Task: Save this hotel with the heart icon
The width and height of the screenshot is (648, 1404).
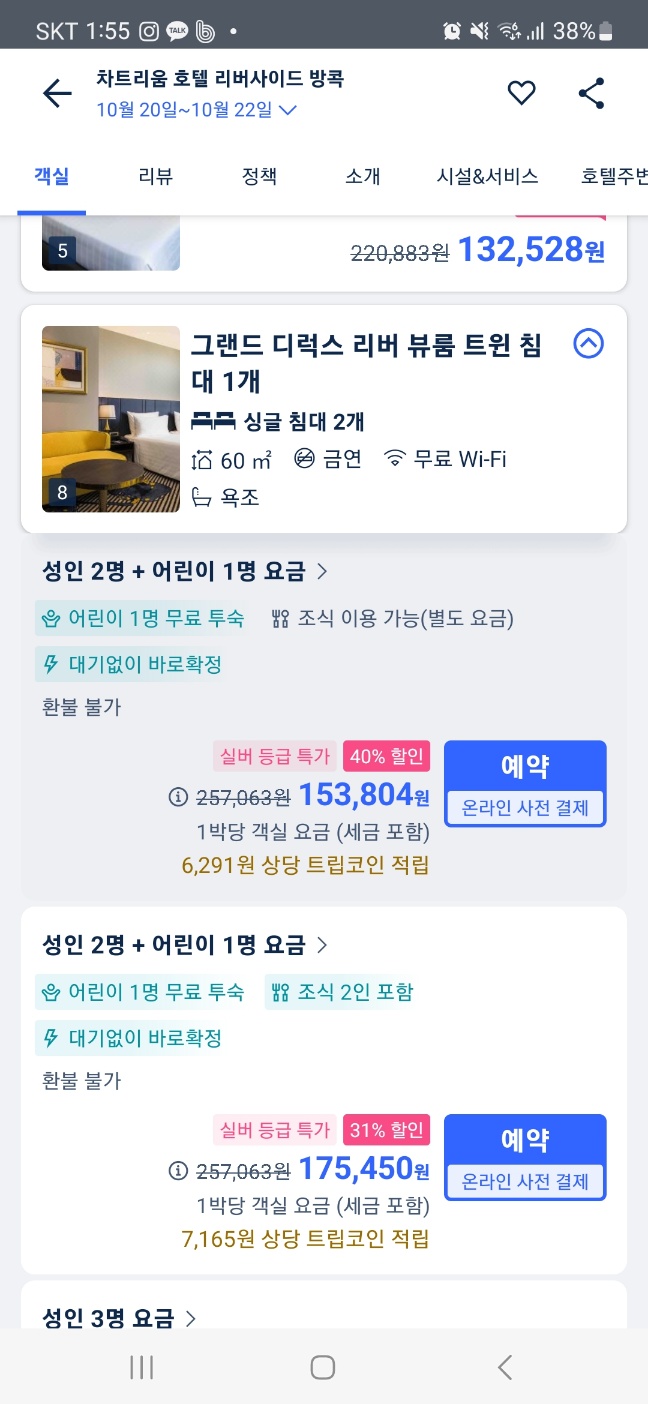Action: 521,94
